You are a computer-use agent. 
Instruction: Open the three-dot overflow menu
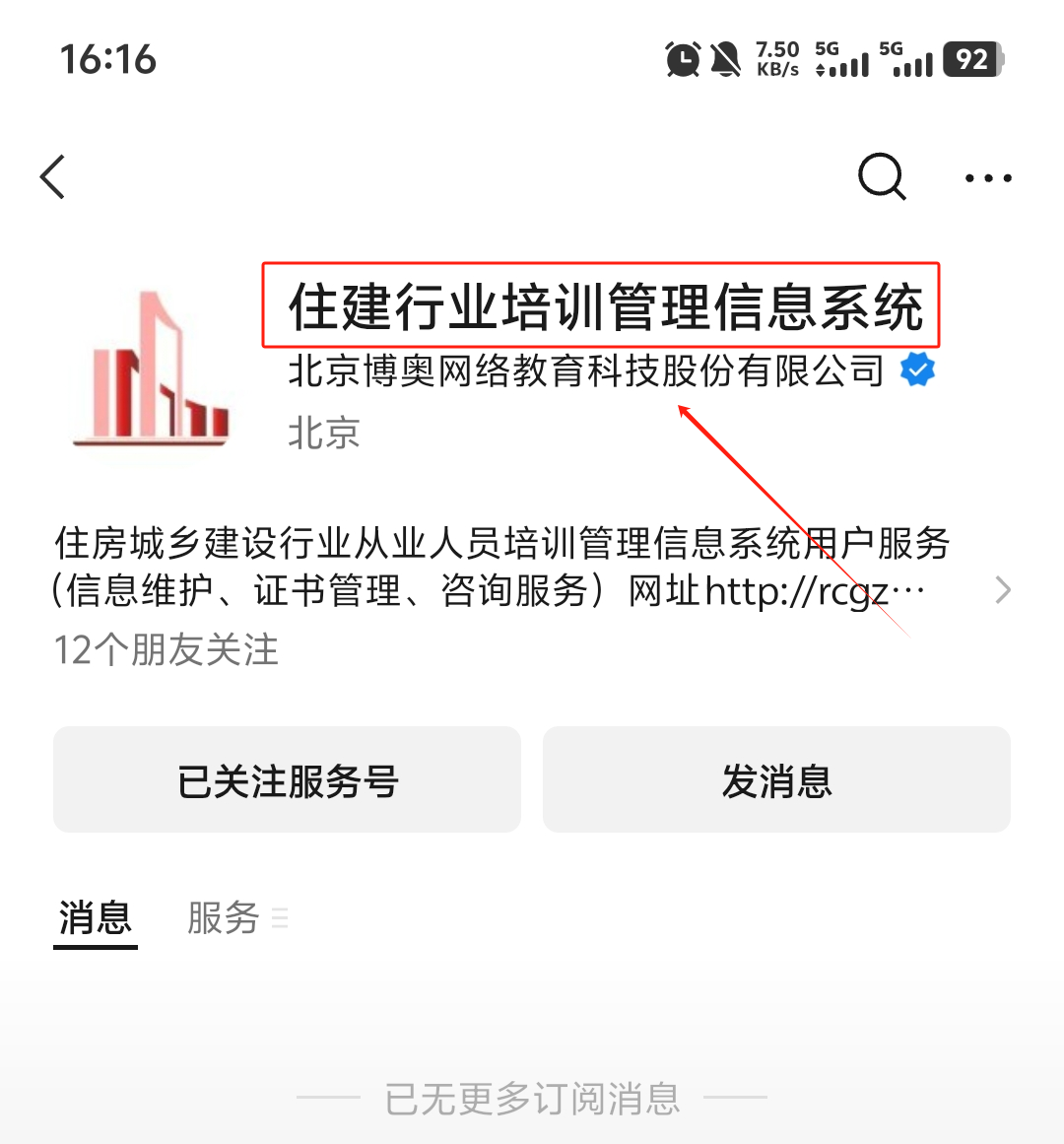click(988, 178)
